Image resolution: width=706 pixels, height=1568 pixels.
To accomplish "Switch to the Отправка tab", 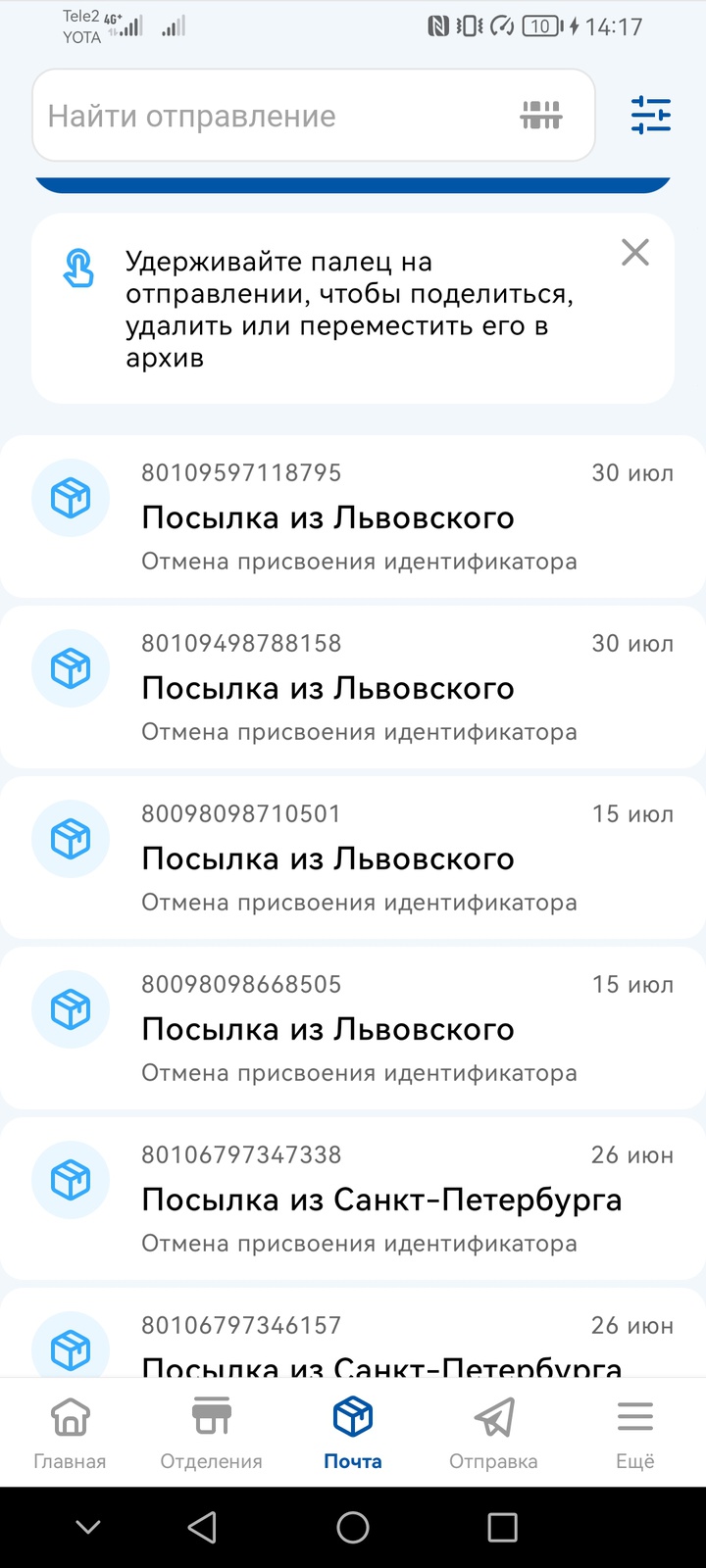I will click(x=493, y=1432).
